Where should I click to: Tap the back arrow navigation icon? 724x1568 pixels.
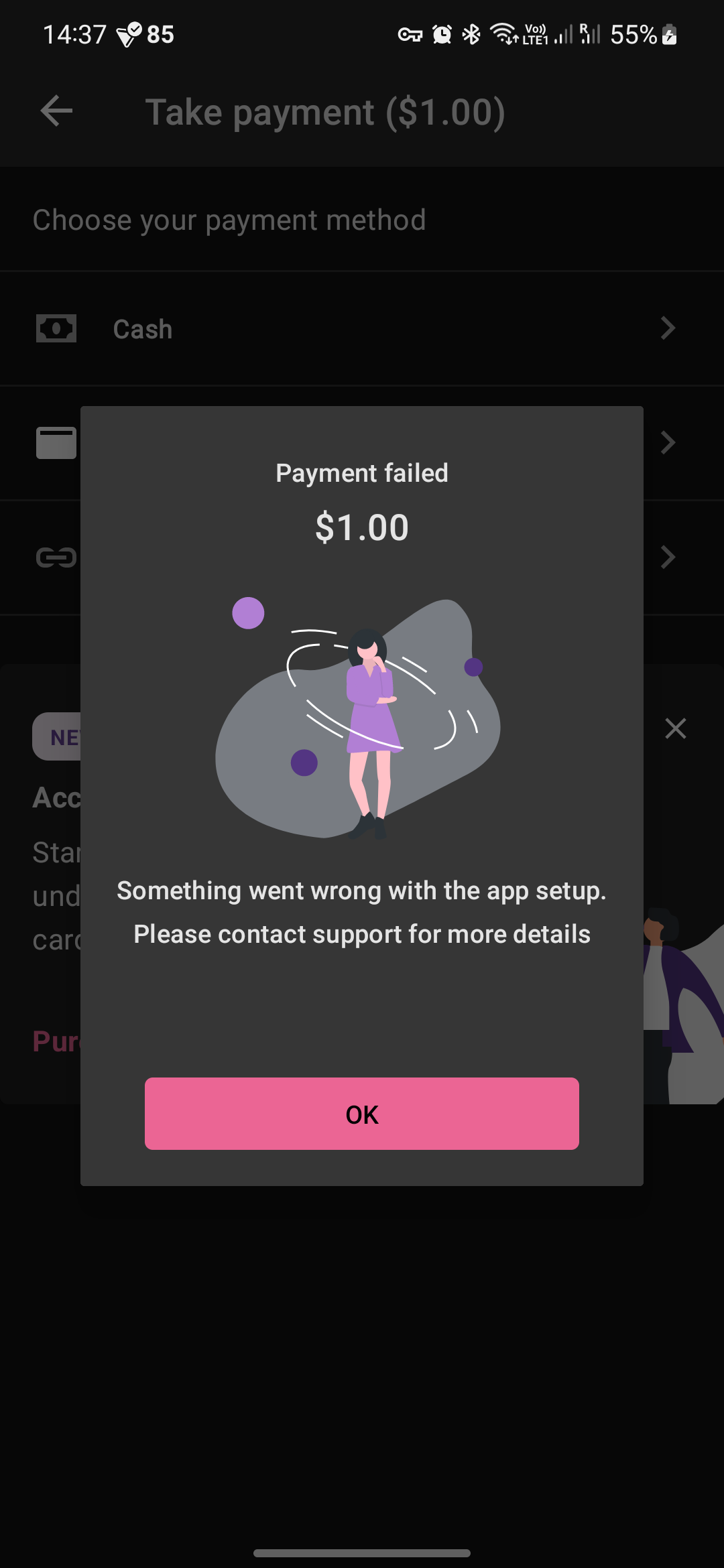tap(56, 111)
